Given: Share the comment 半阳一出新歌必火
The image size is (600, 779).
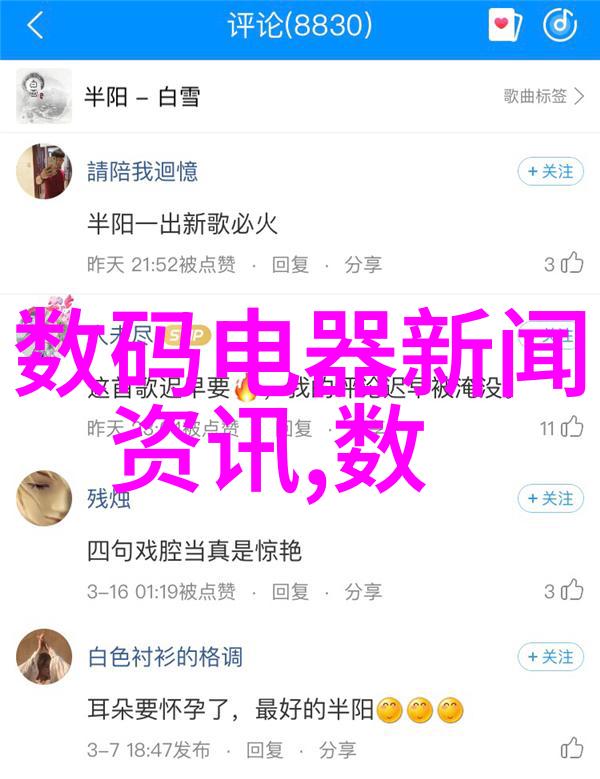Looking at the screenshot, I should point(363,265).
